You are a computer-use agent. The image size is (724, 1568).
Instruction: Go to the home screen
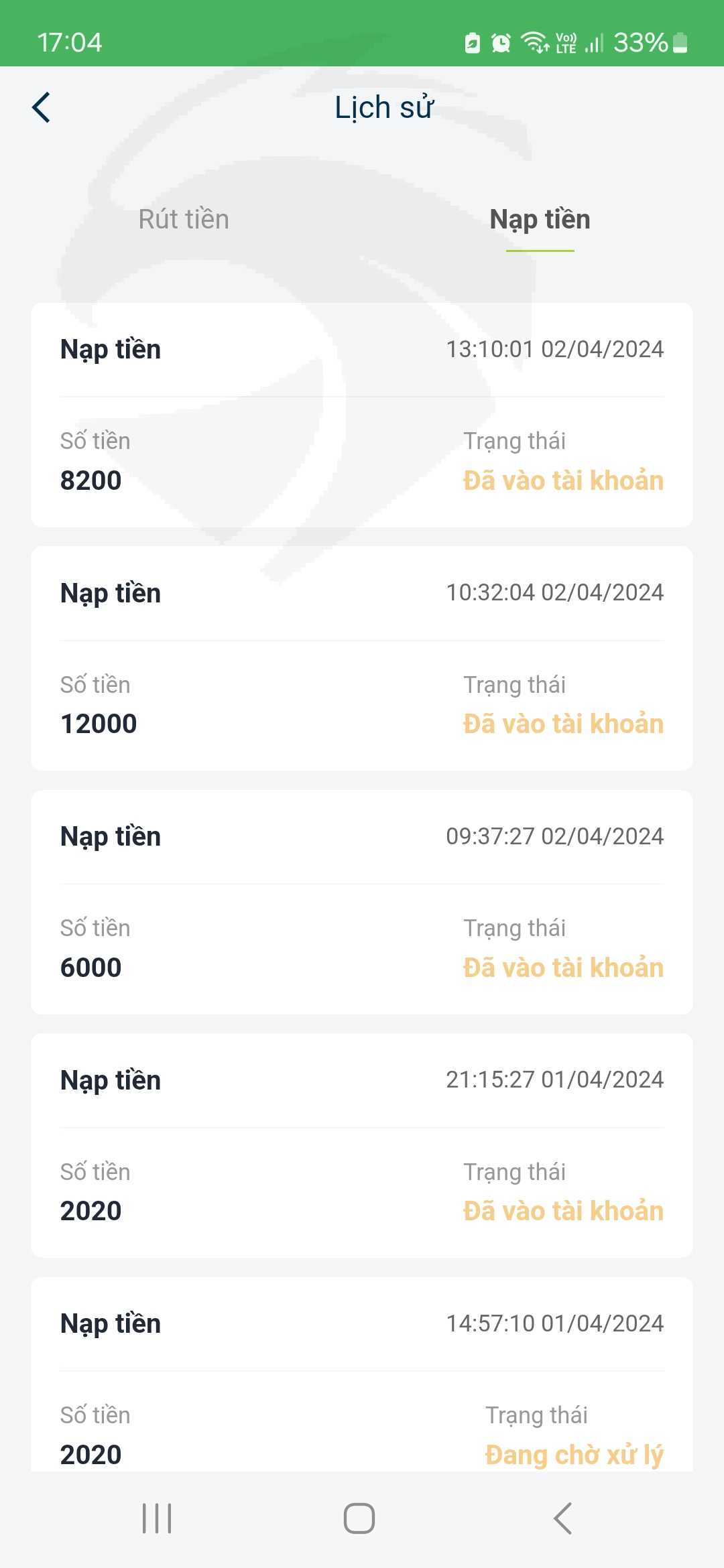359,1518
